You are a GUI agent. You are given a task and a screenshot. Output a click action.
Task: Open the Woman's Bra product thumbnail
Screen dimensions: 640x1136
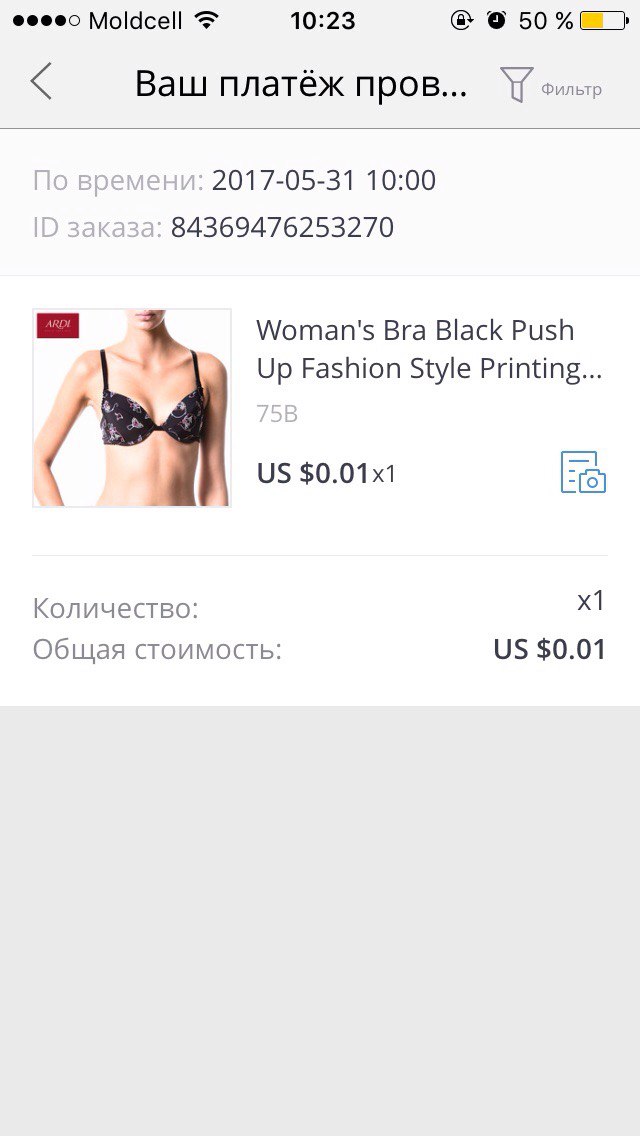click(132, 408)
